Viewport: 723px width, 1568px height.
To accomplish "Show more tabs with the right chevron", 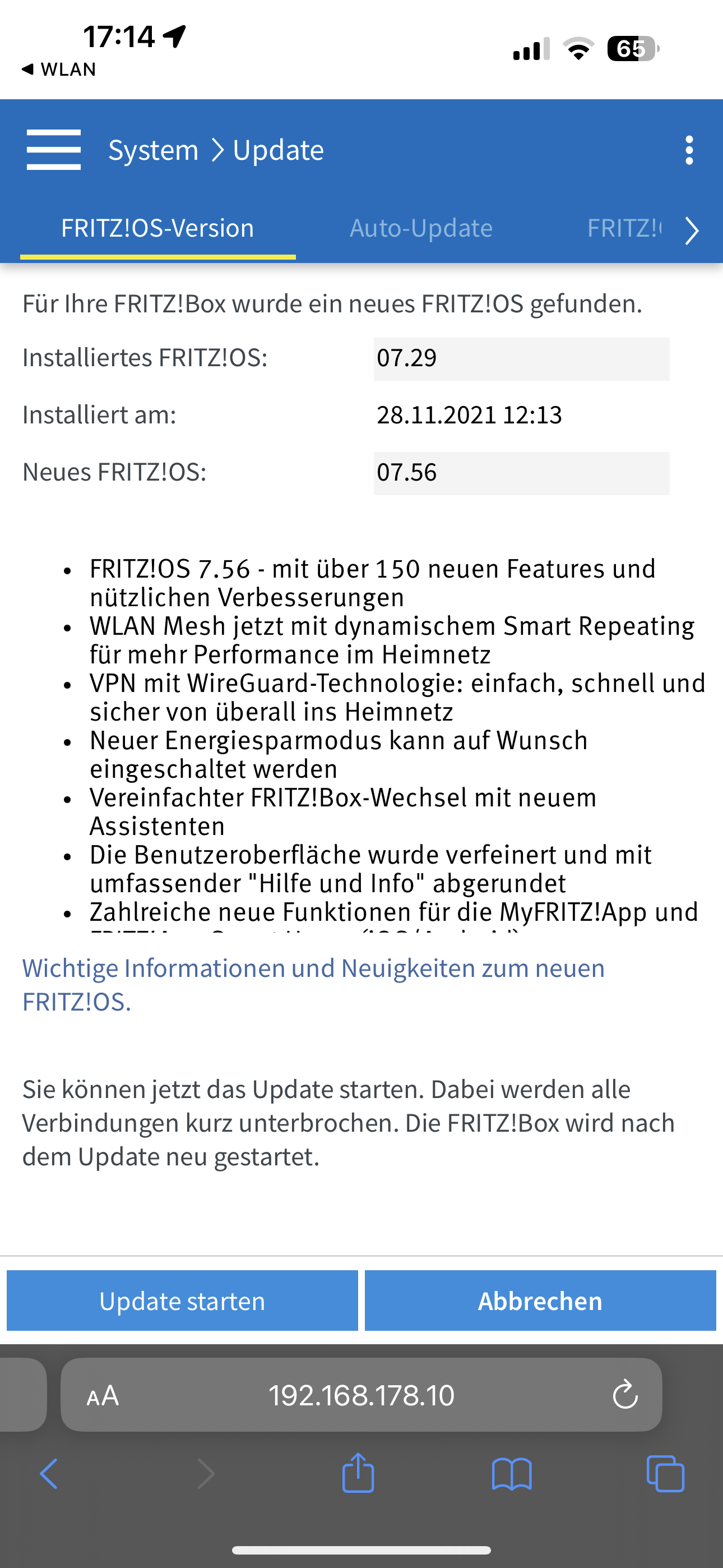I will (x=692, y=230).
